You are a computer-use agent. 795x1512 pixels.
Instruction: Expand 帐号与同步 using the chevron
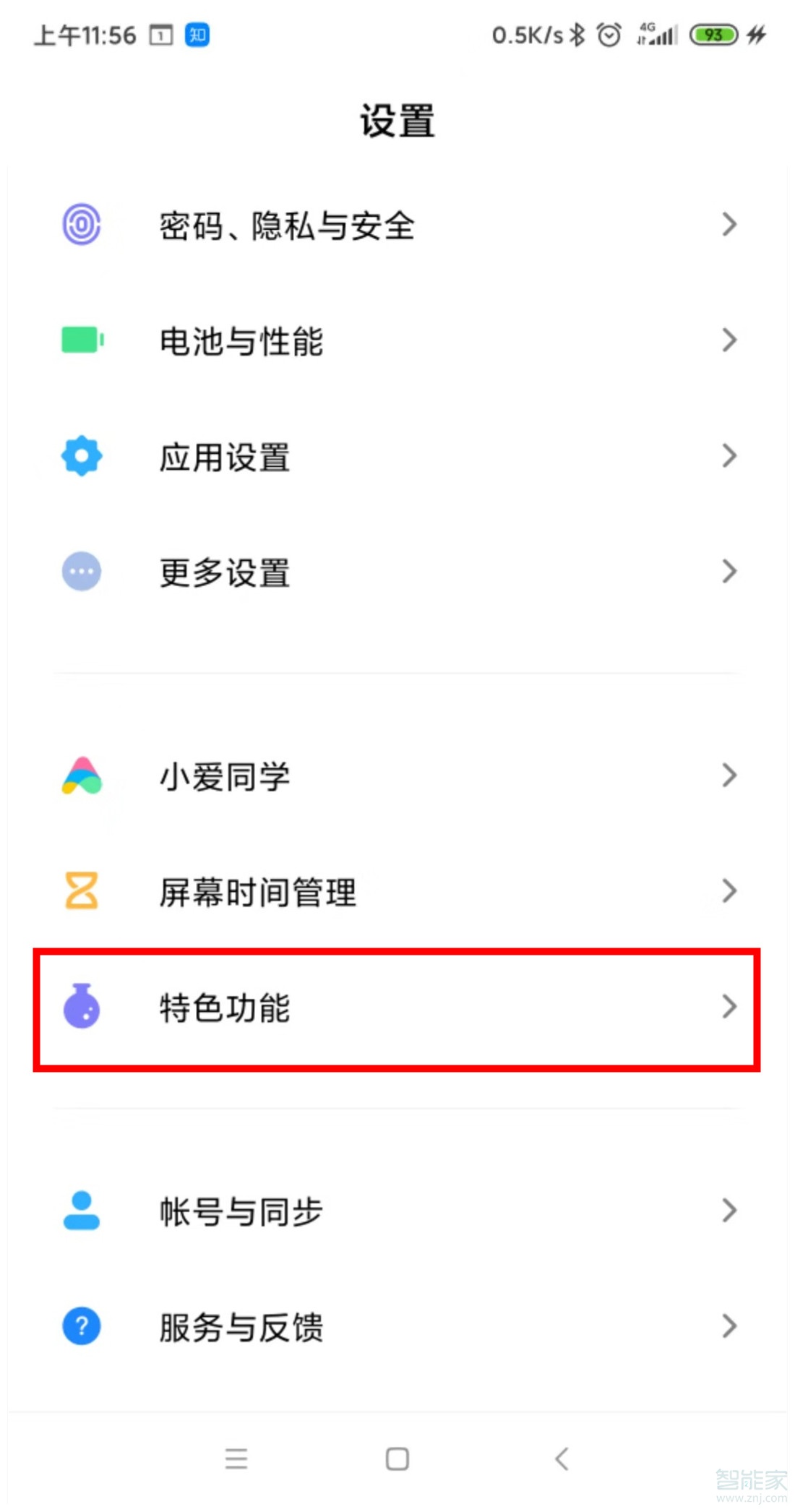click(729, 1211)
